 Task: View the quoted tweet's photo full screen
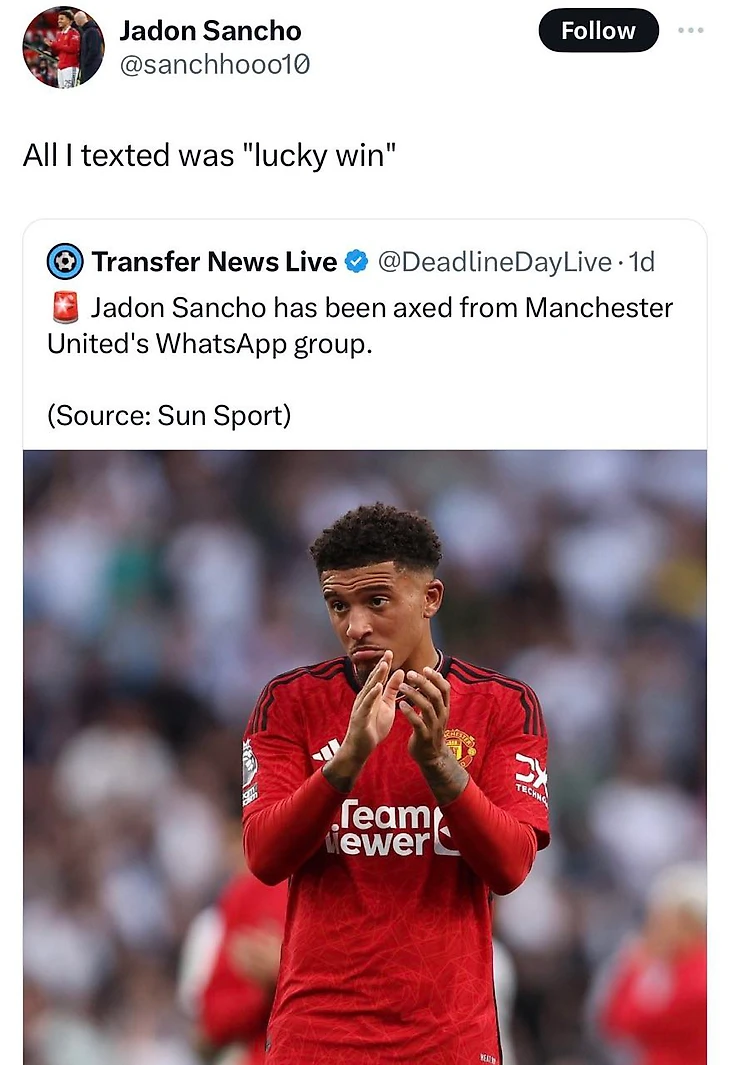[x=365, y=756]
